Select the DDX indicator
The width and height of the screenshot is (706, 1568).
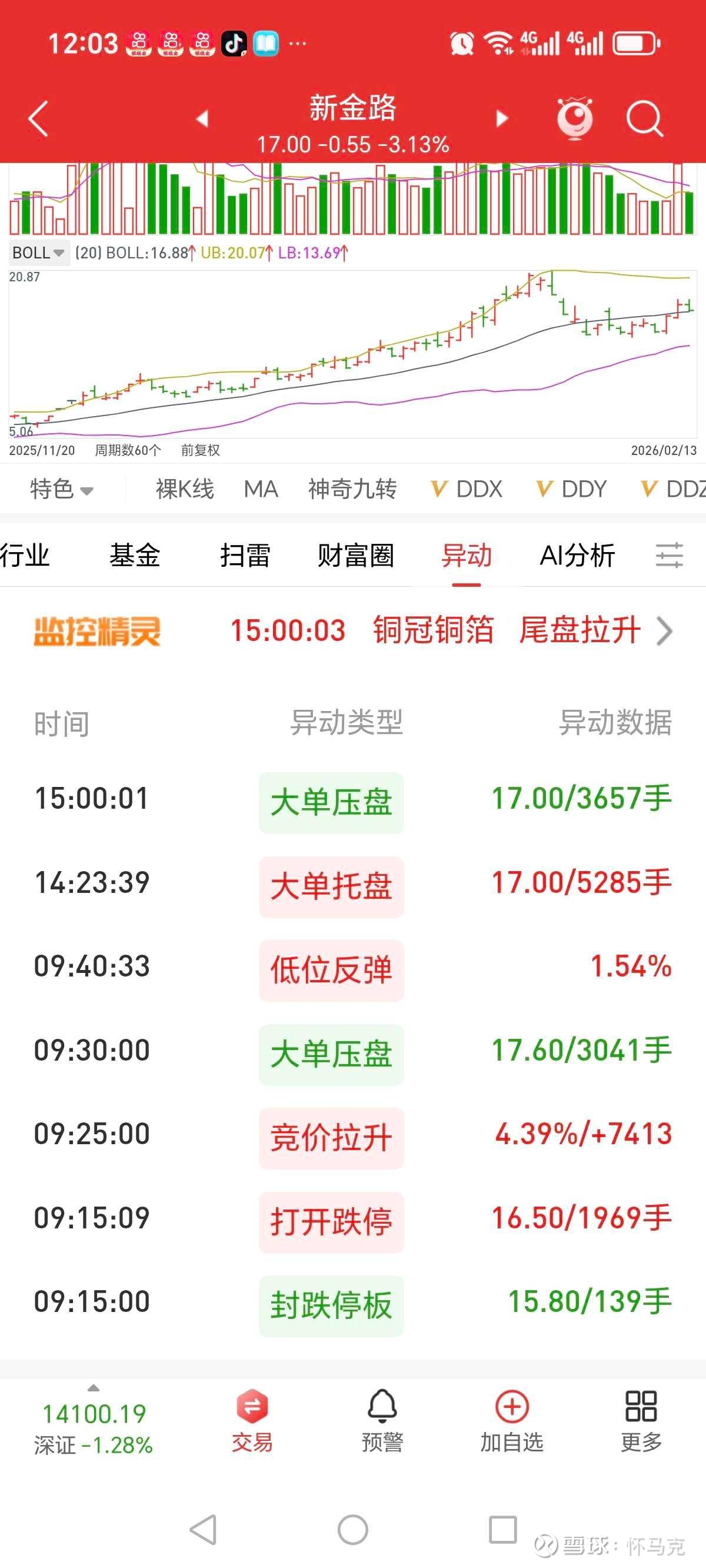[x=467, y=489]
